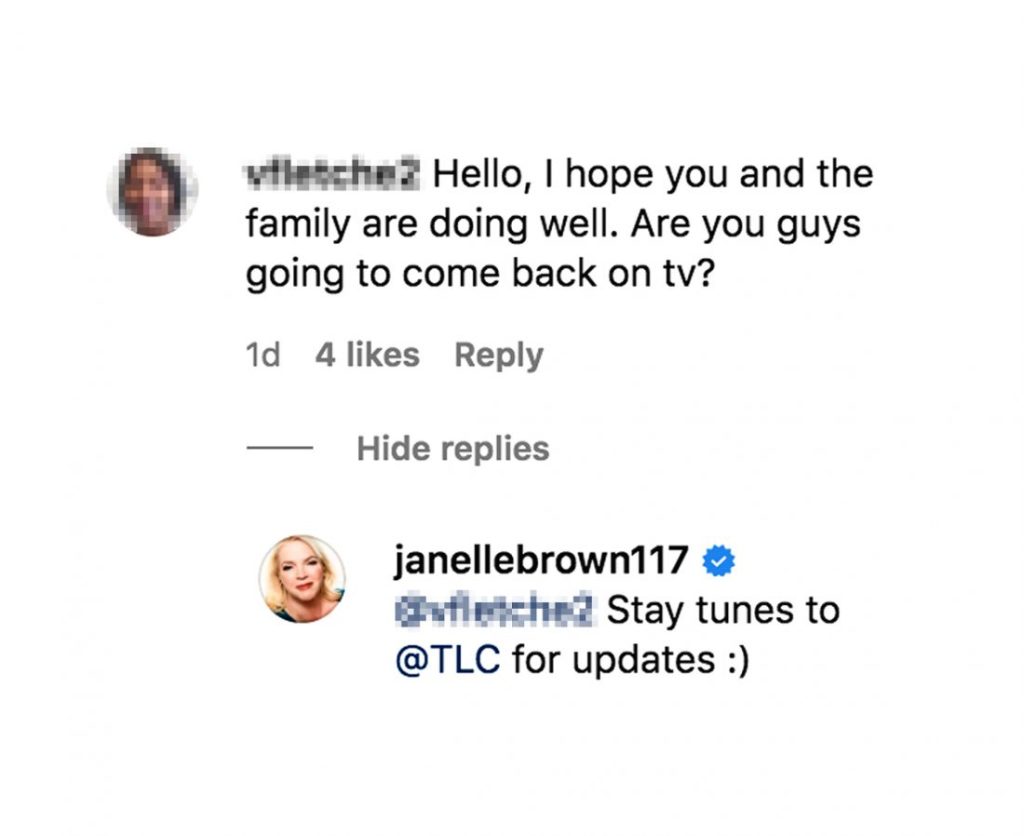See who liked via 4 likes
The height and width of the screenshot is (836, 1024).
pos(367,355)
